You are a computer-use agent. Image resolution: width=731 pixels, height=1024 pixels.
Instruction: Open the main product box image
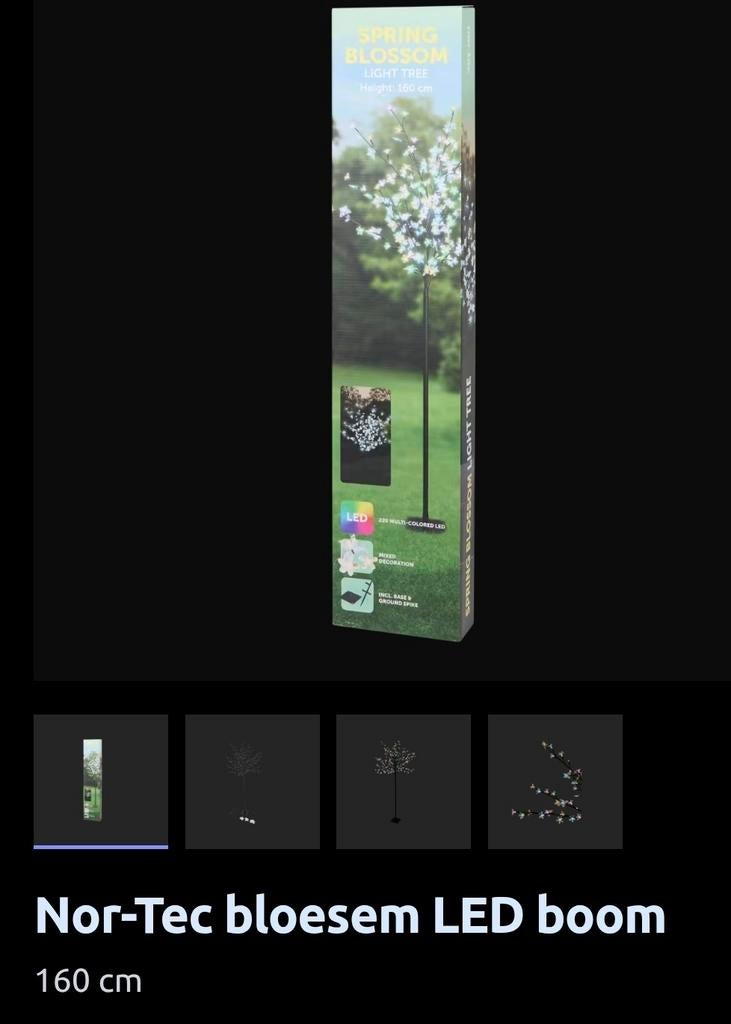[403, 325]
